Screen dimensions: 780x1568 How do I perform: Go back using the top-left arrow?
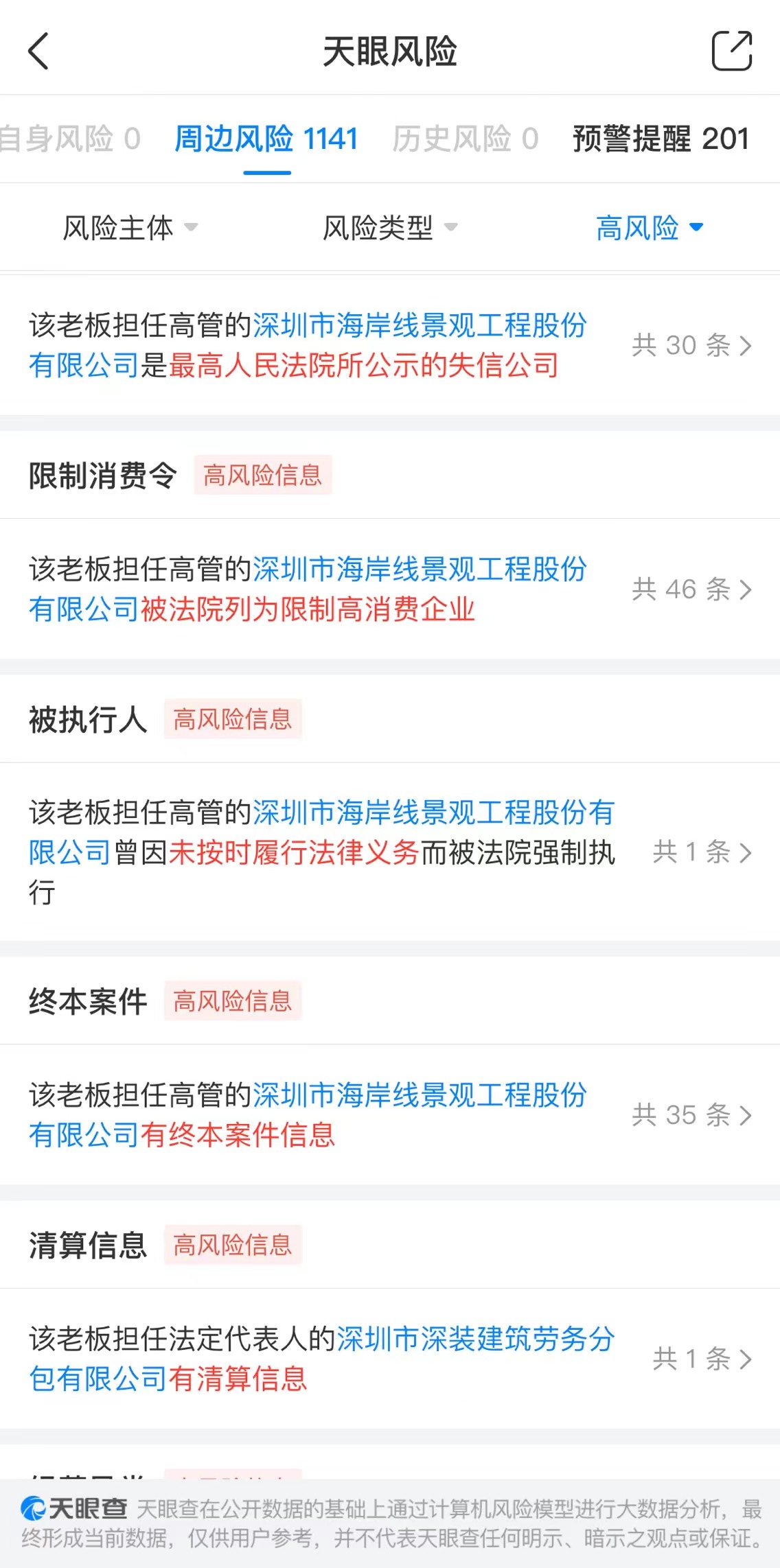[x=38, y=51]
